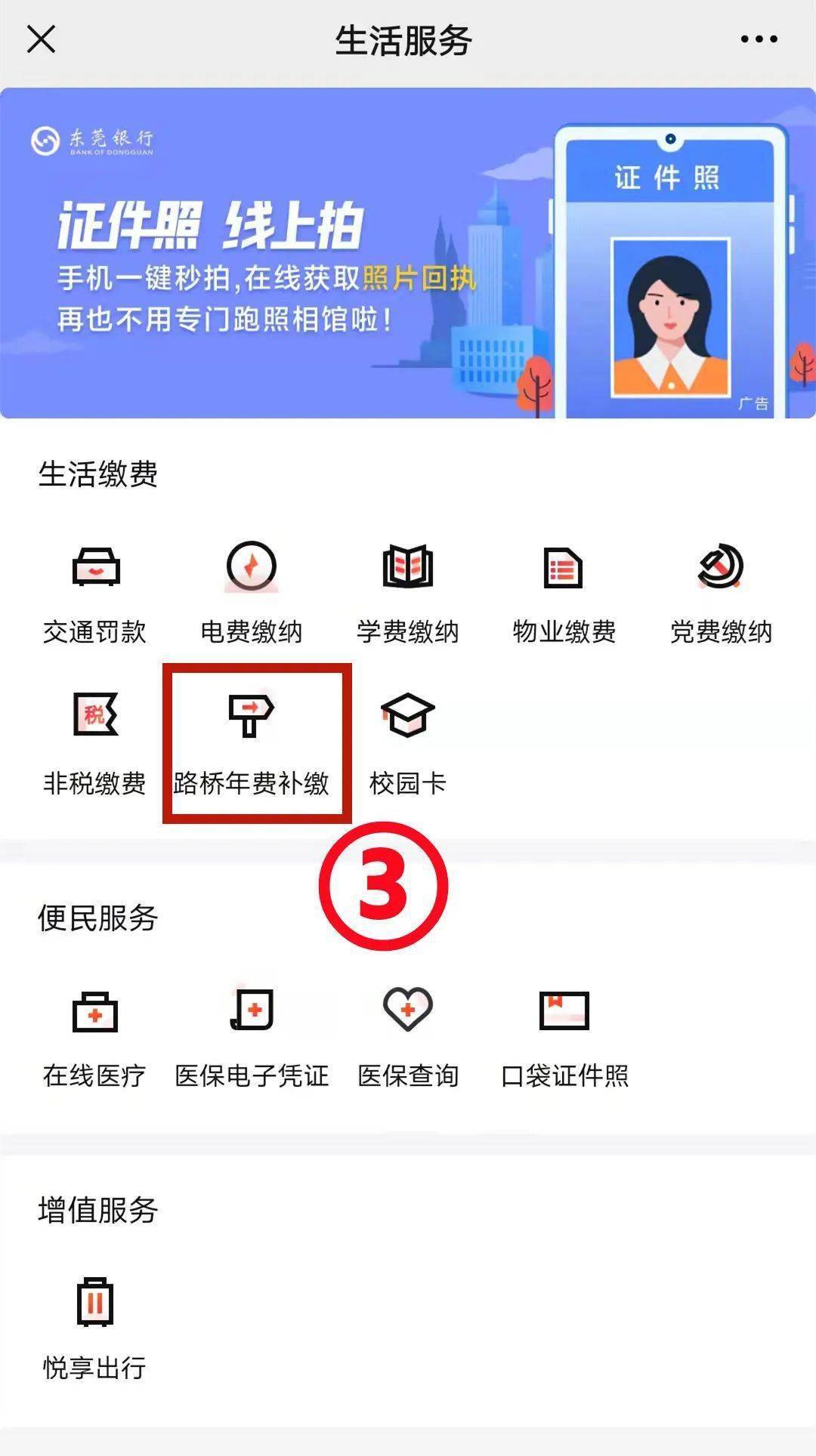
Task: Close the 生活服务 page
Action: point(41,39)
